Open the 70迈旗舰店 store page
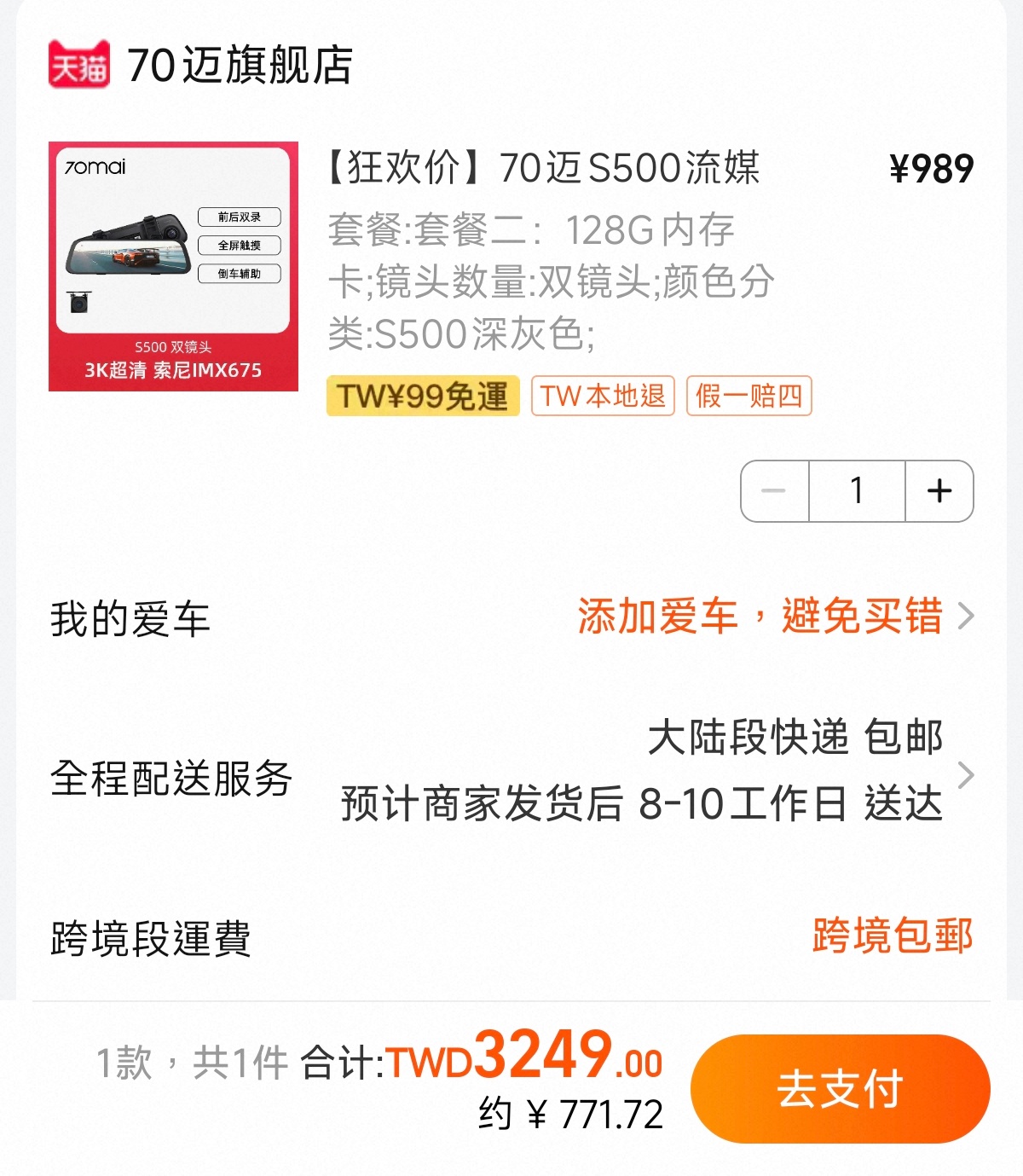Image resolution: width=1023 pixels, height=1176 pixels. 240,66
